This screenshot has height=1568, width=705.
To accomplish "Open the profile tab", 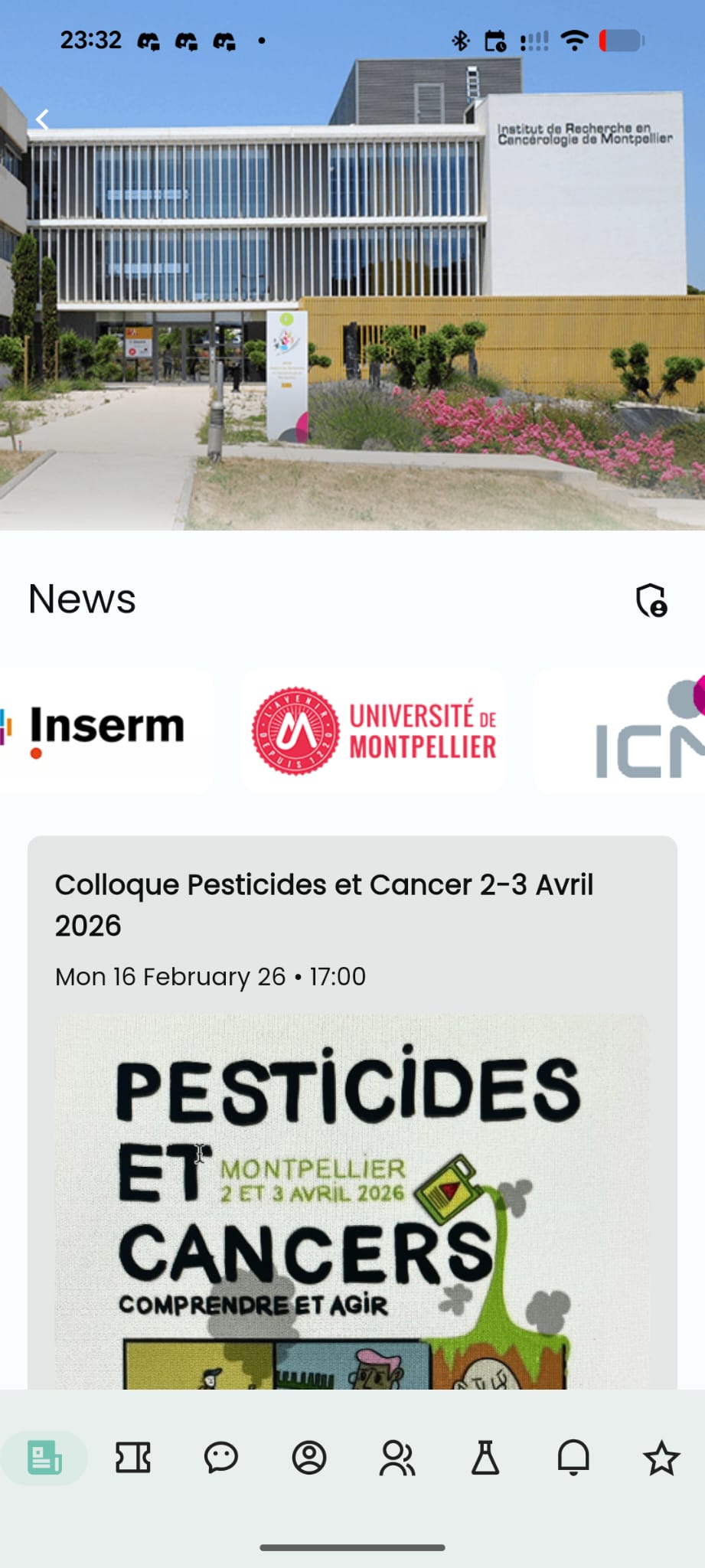I will 309,1457.
